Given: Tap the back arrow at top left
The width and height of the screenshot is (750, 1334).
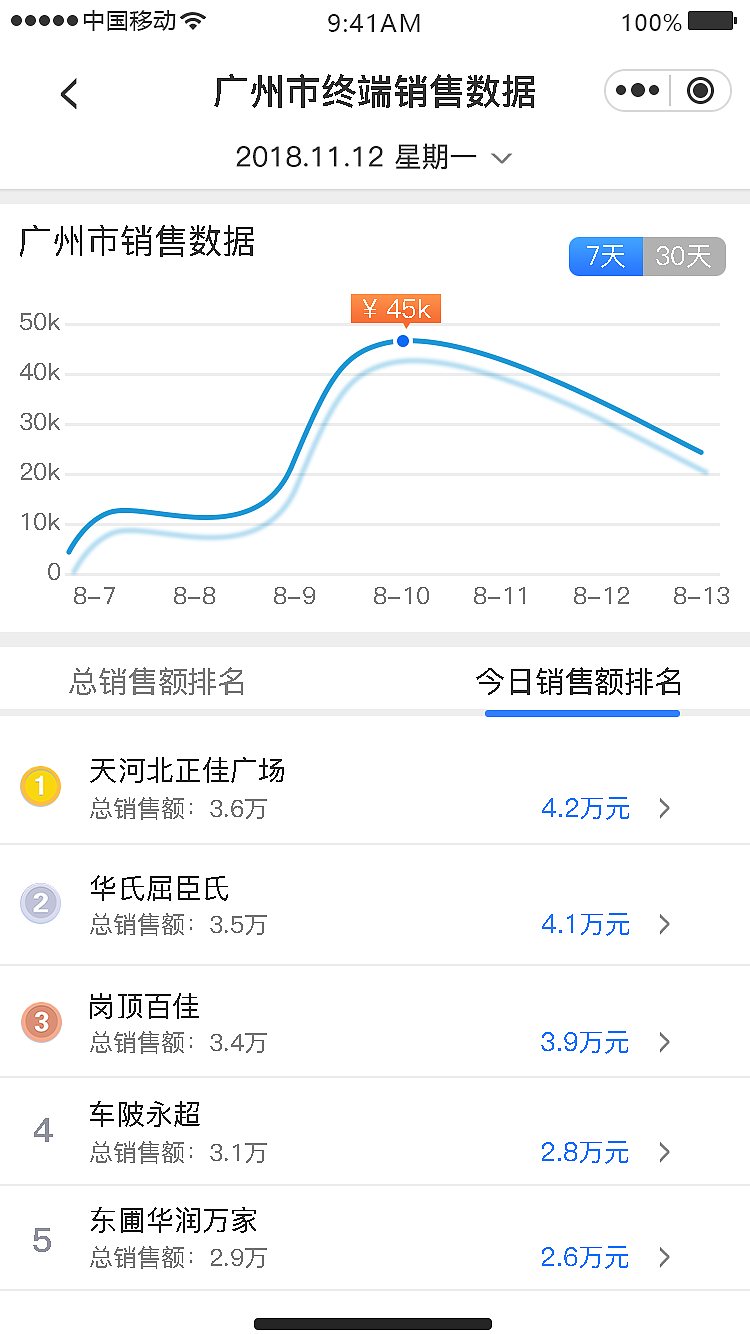Looking at the screenshot, I should [68, 93].
